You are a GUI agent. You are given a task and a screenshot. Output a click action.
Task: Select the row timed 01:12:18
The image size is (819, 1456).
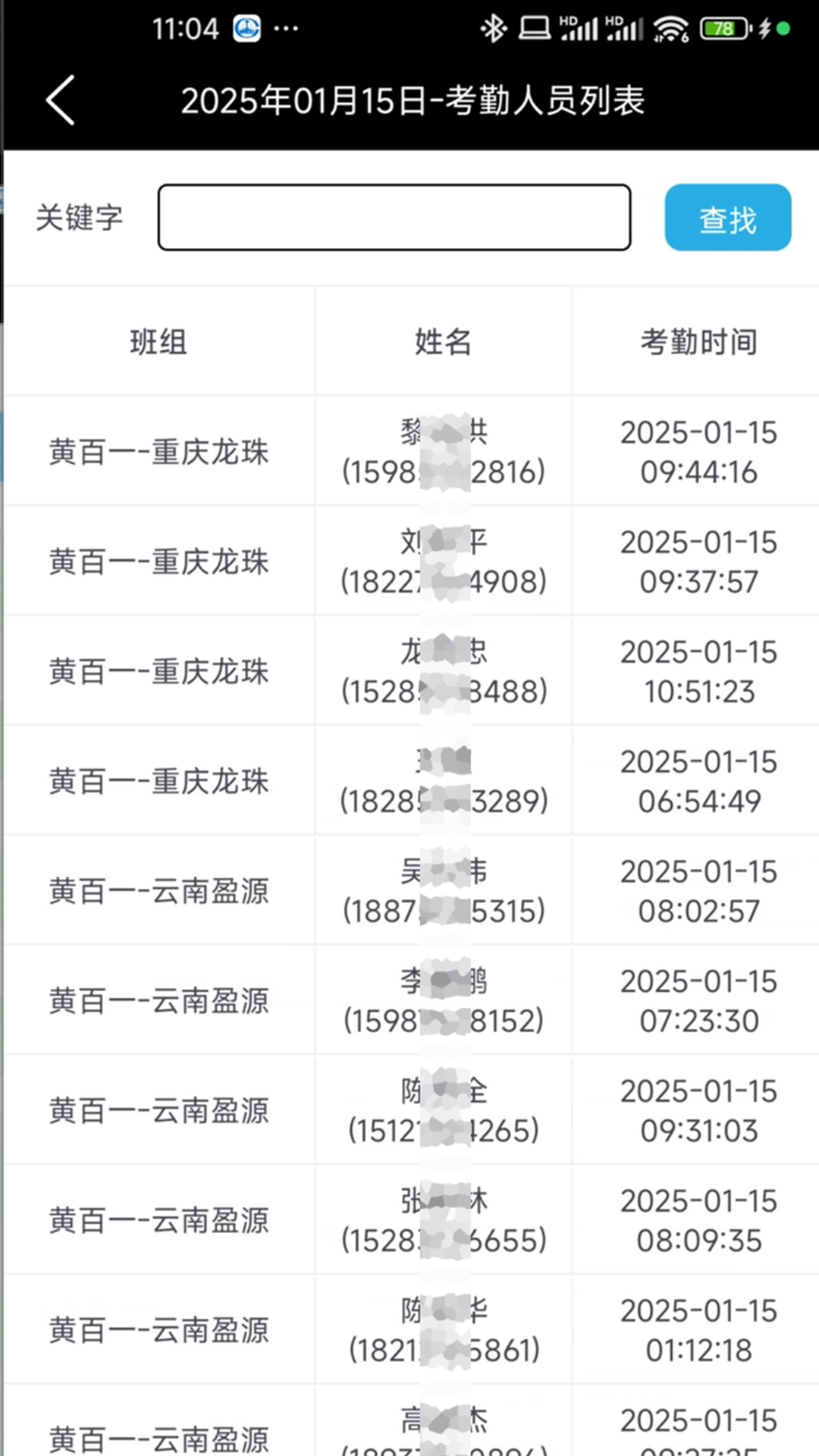(409, 1330)
